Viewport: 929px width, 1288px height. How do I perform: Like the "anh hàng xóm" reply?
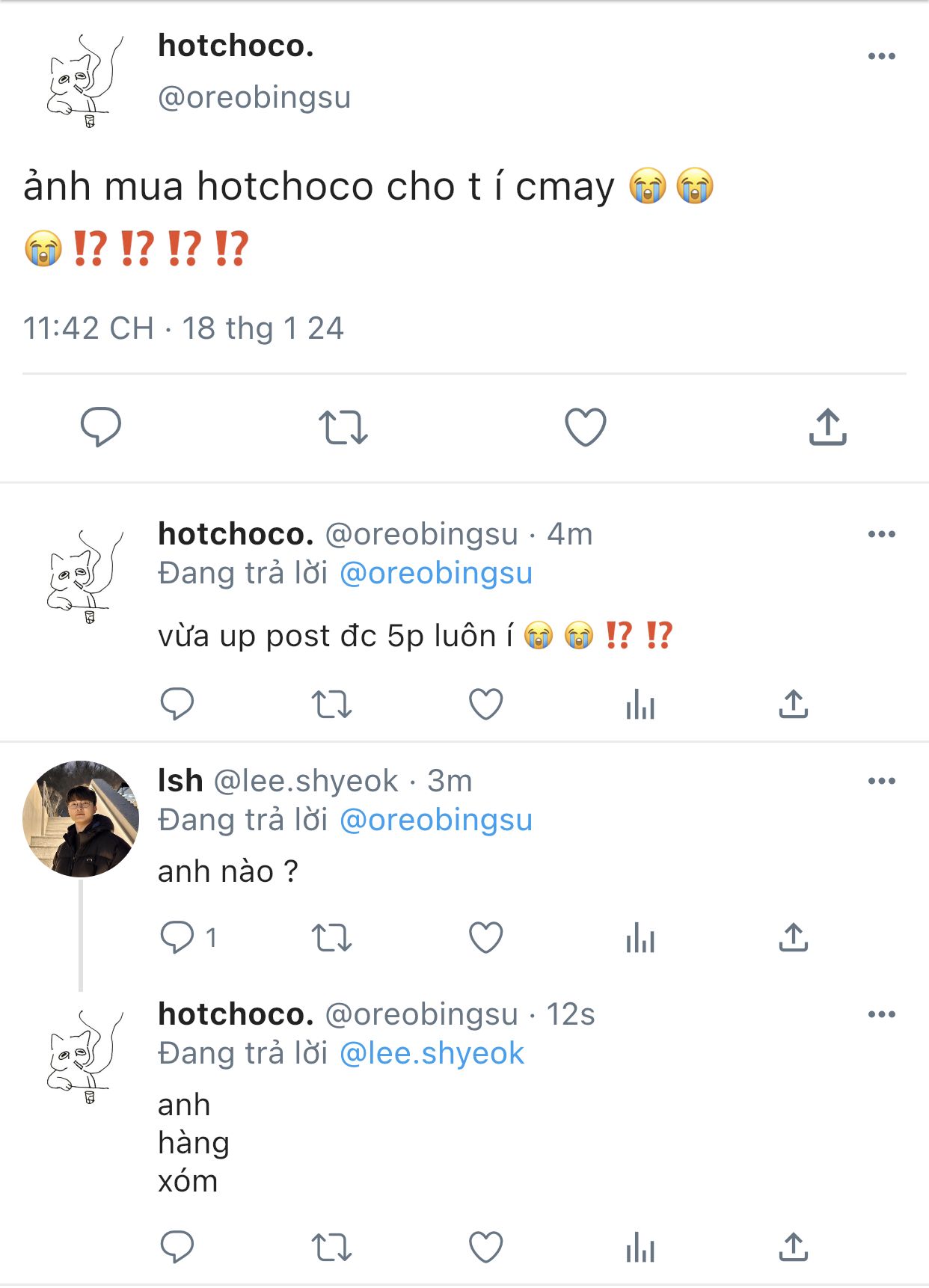[x=485, y=1247]
